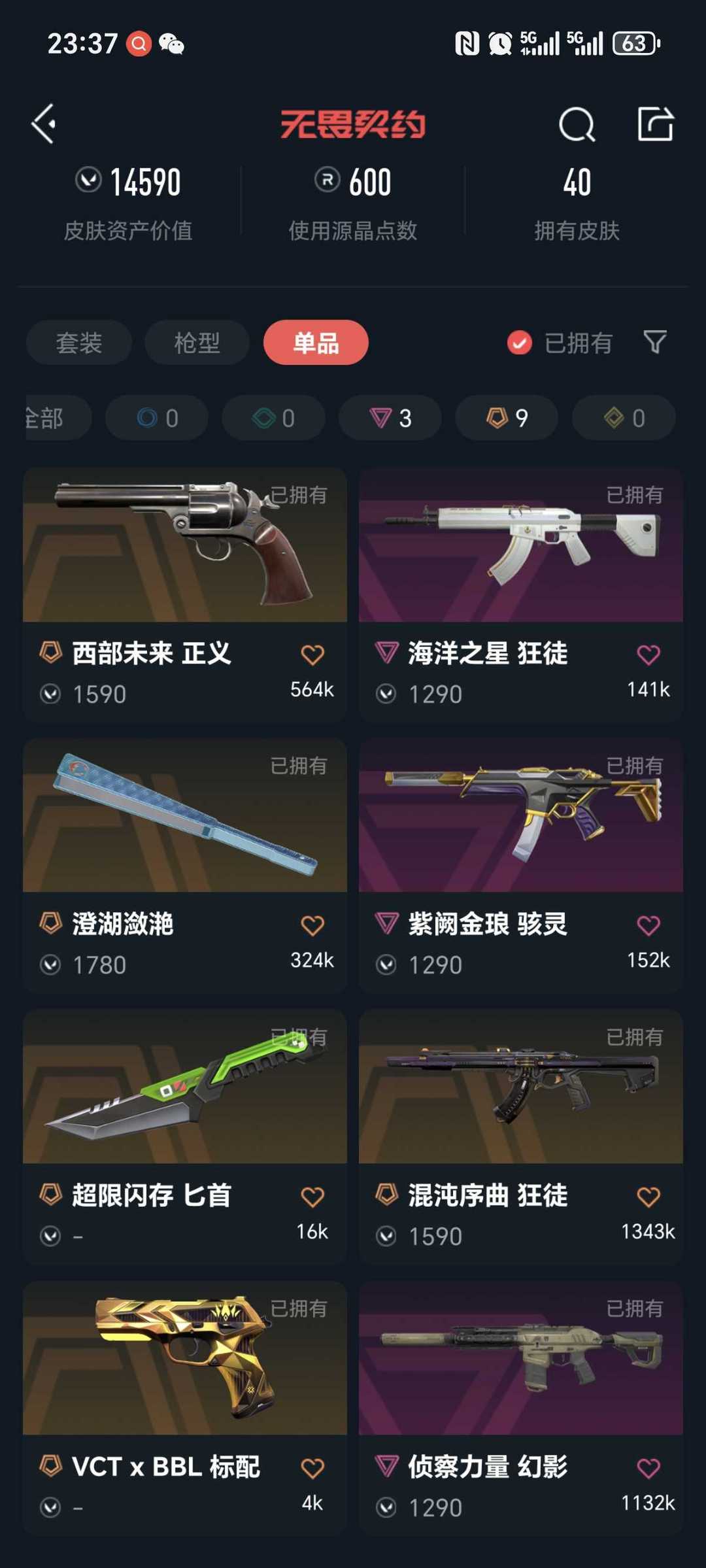View the 侦察力量 幻影 skin card
The height and width of the screenshot is (1568, 706).
tap(521, 1408)
